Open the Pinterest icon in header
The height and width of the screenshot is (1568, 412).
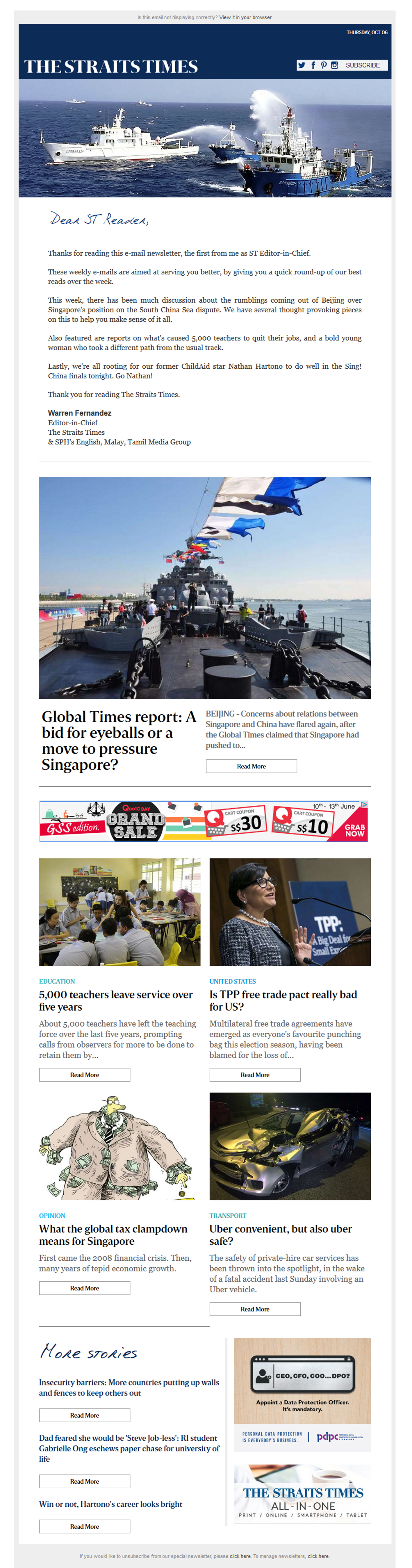(x=324, y=65)
